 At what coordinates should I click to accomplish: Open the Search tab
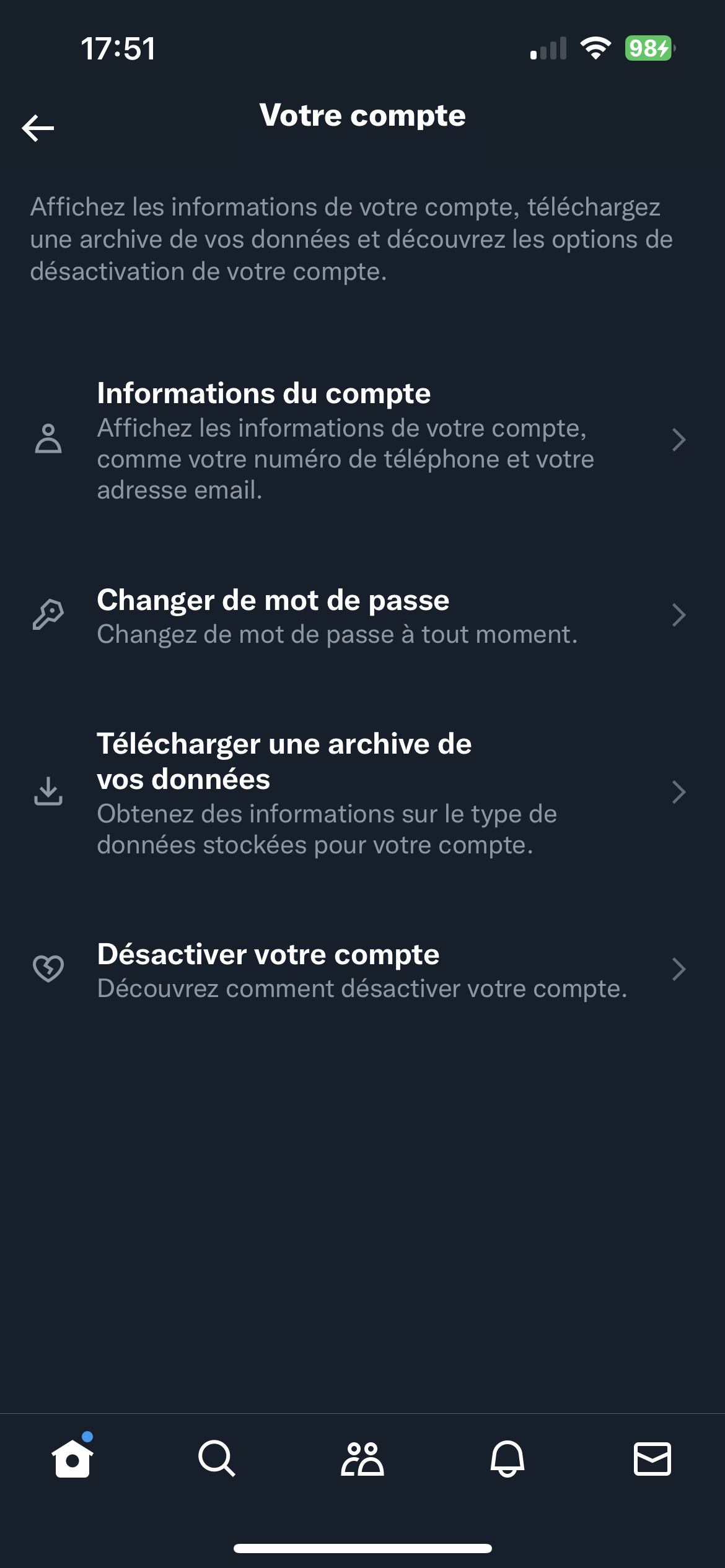217,1459
